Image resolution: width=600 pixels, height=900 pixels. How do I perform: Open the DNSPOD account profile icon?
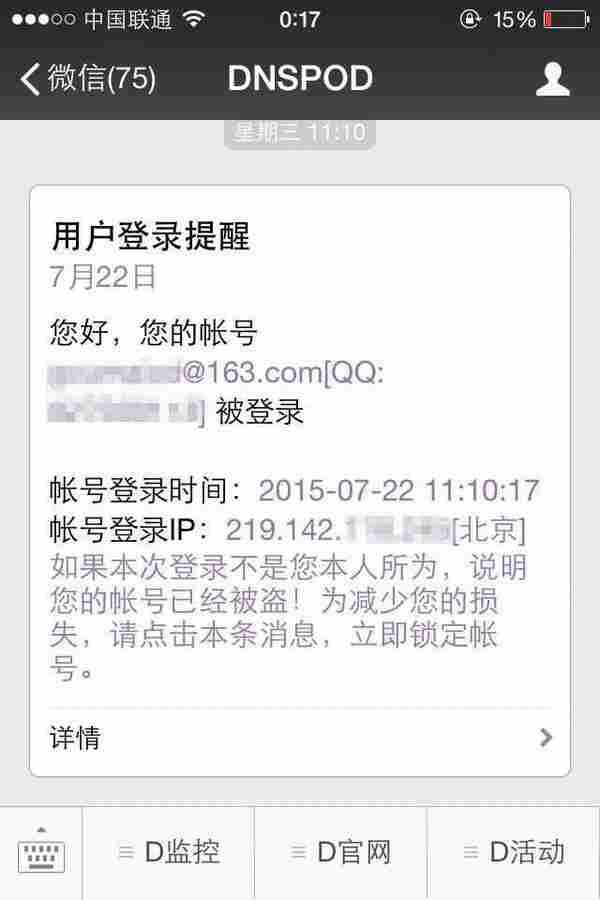tap(552, 78)
